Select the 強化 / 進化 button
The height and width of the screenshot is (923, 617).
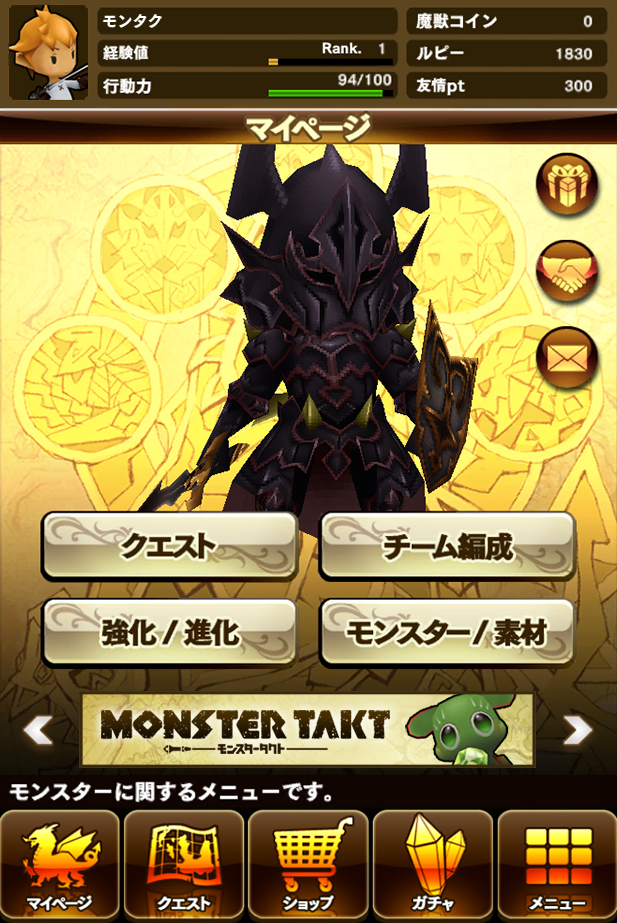pos(170,633)
